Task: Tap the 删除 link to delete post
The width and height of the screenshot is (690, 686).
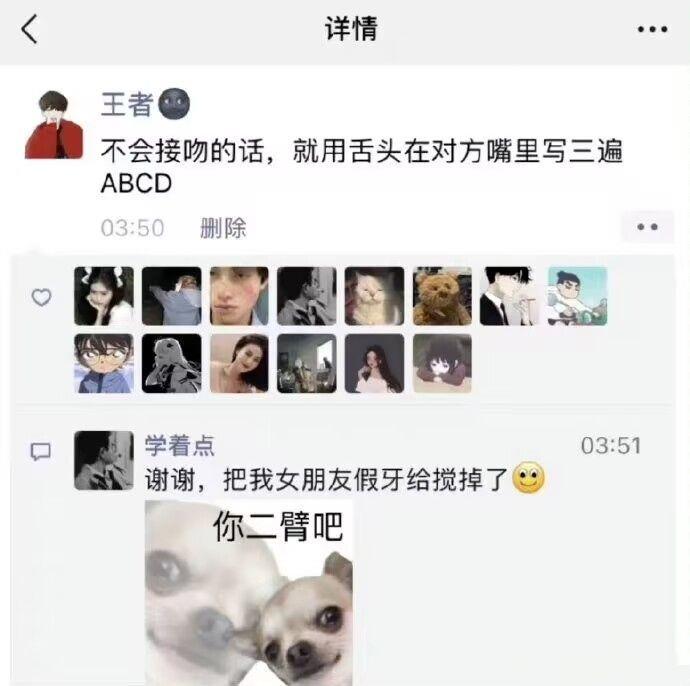Action: pos(223,228)
